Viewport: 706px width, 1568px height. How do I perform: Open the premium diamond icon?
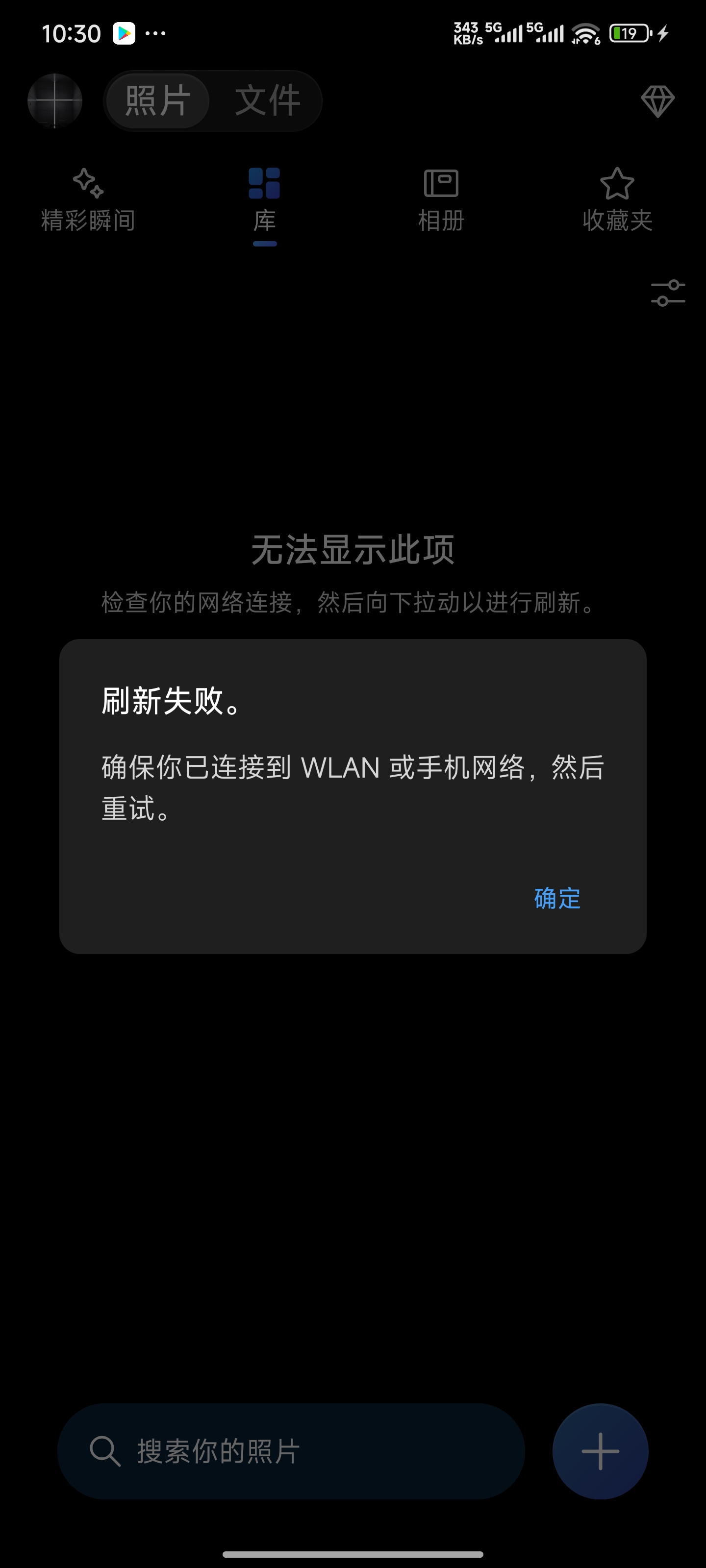tap(657, 101)
